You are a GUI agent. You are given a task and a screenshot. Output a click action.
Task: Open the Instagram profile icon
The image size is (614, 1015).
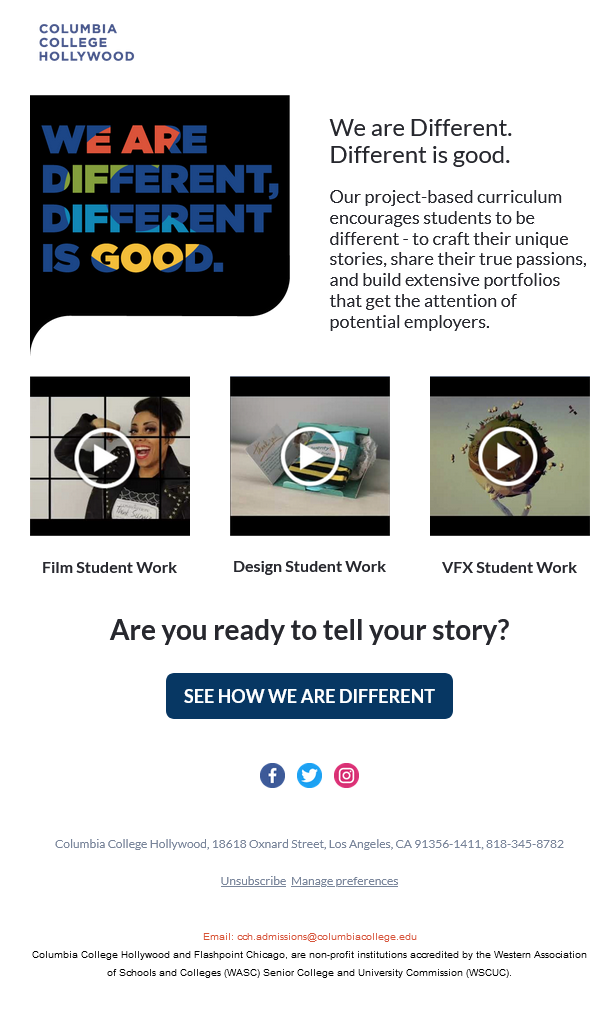(346, 775)
